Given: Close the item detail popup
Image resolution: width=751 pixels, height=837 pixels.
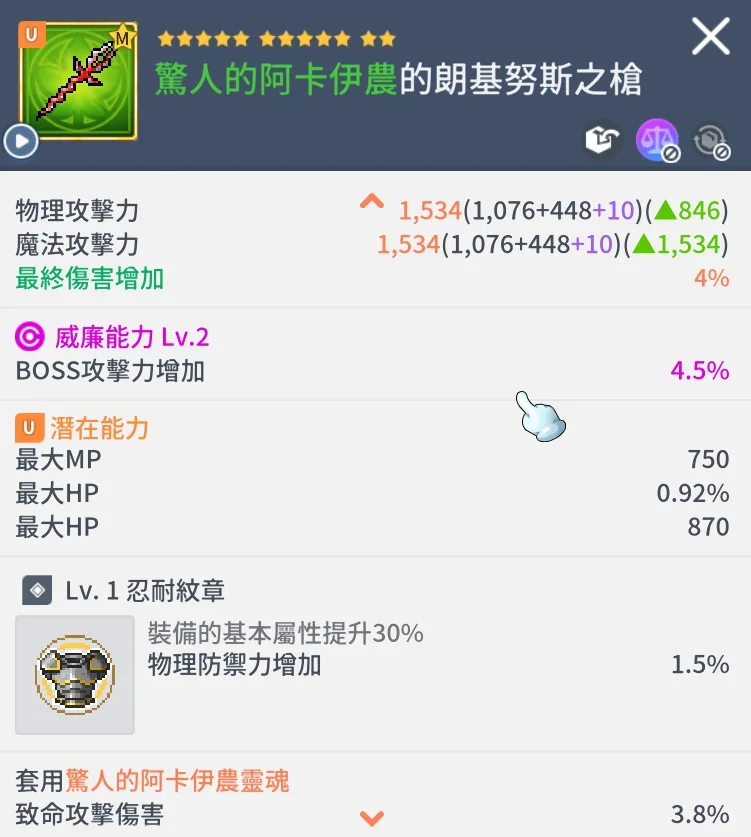Looking at the screenshot, I should tap(711, 37).
